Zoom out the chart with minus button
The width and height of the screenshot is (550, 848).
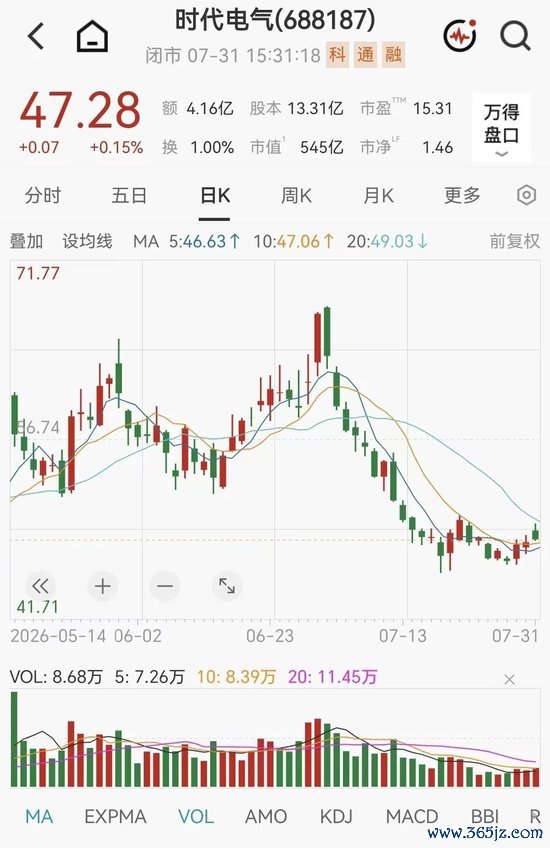[x=164, y=586]
